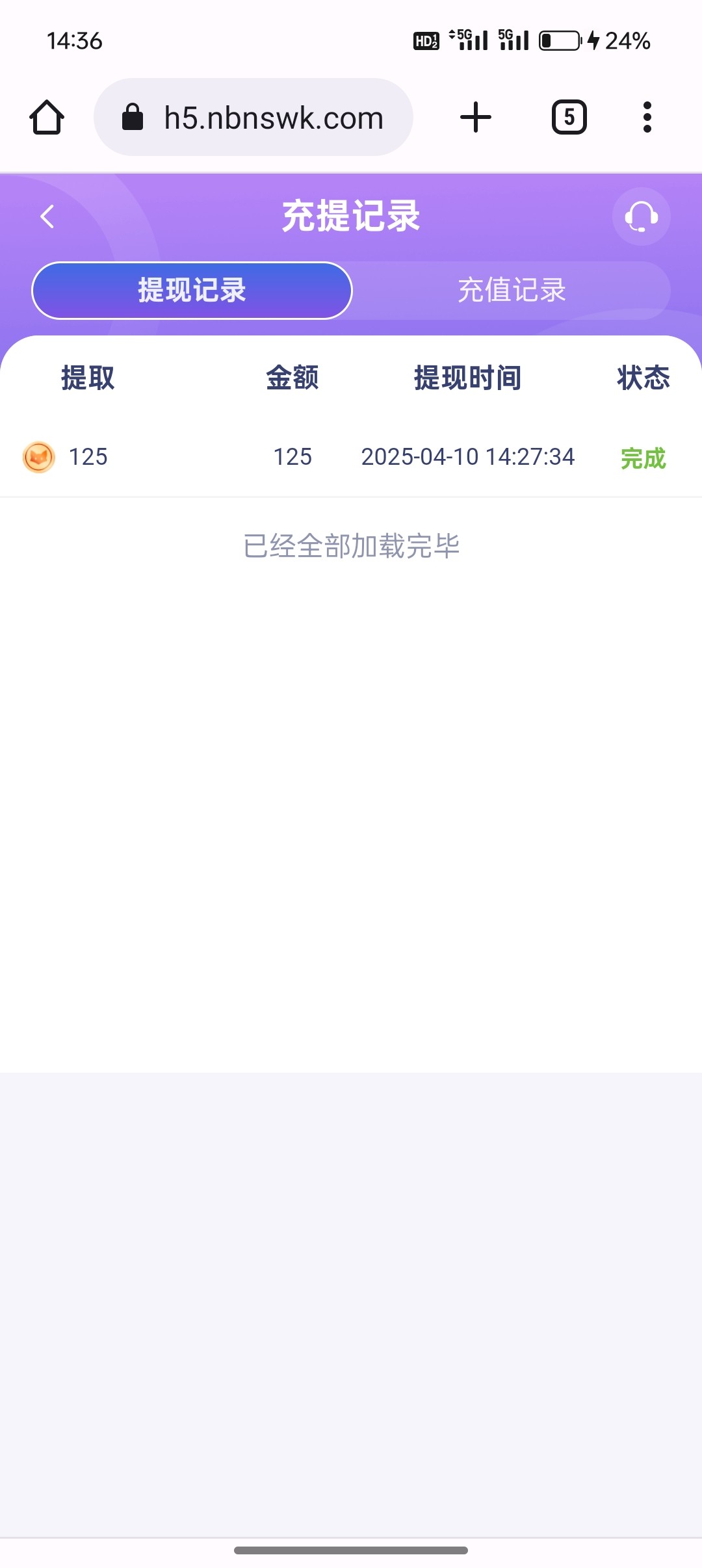Select the 金额 column header
This screenshot has height=1568, width=702.
click(x=291, y=378)
